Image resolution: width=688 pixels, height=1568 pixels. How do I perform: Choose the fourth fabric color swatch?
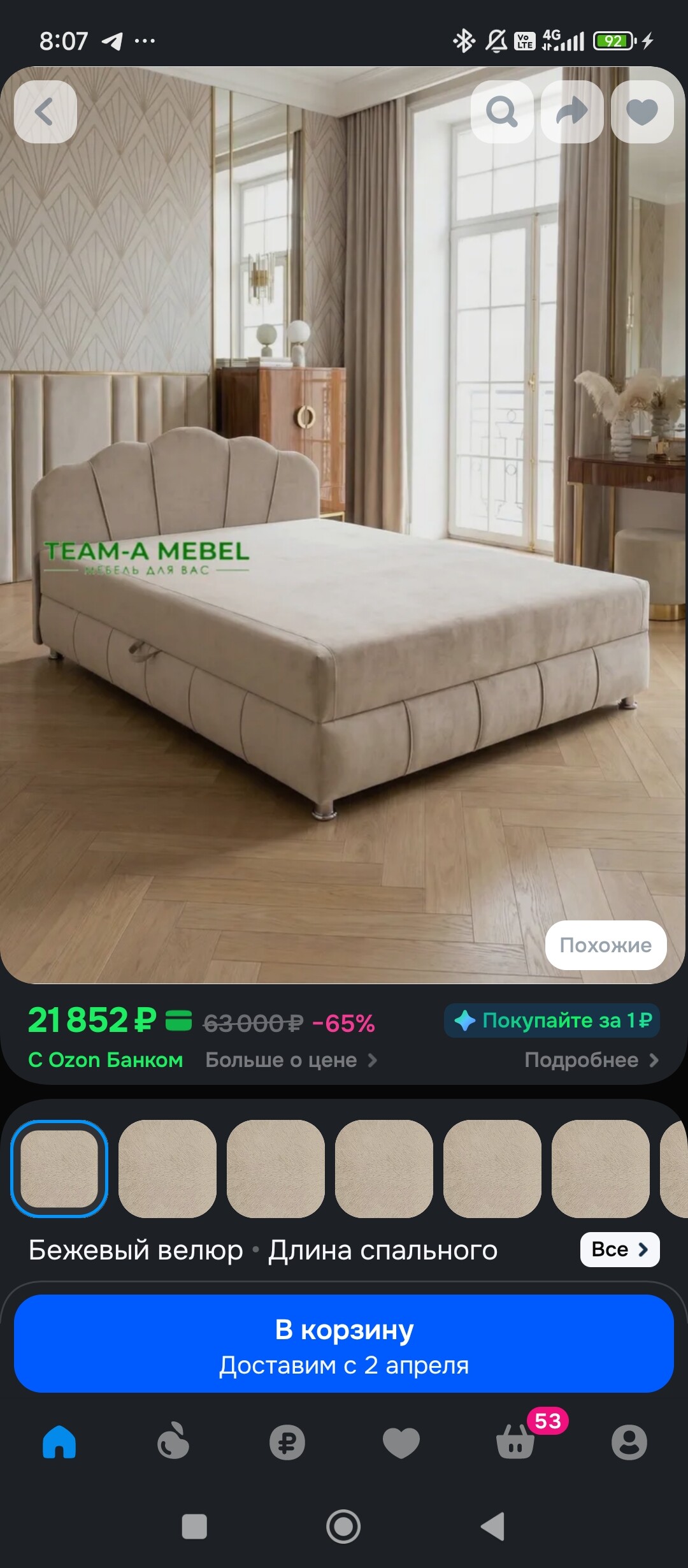point(384,1168)
